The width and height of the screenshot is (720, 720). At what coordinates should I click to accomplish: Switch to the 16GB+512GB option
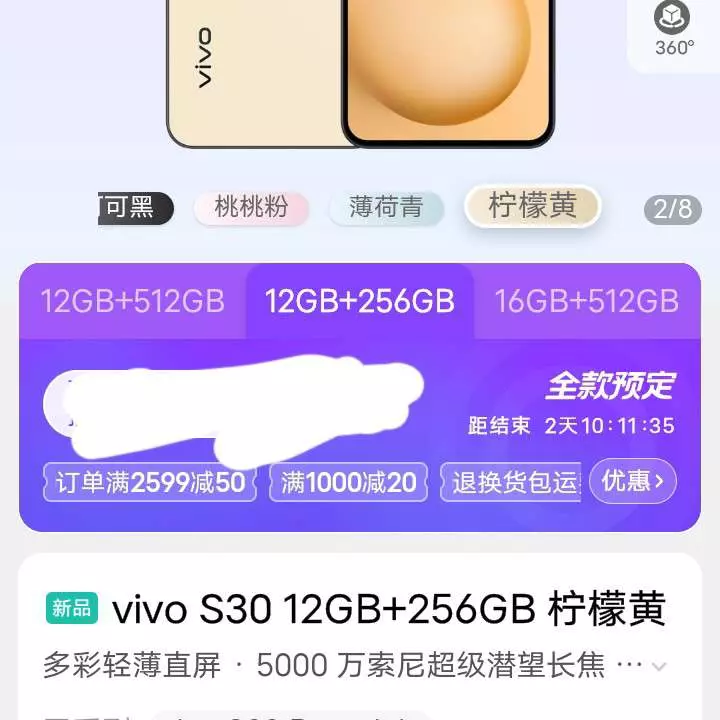click(x=587, y=301)
